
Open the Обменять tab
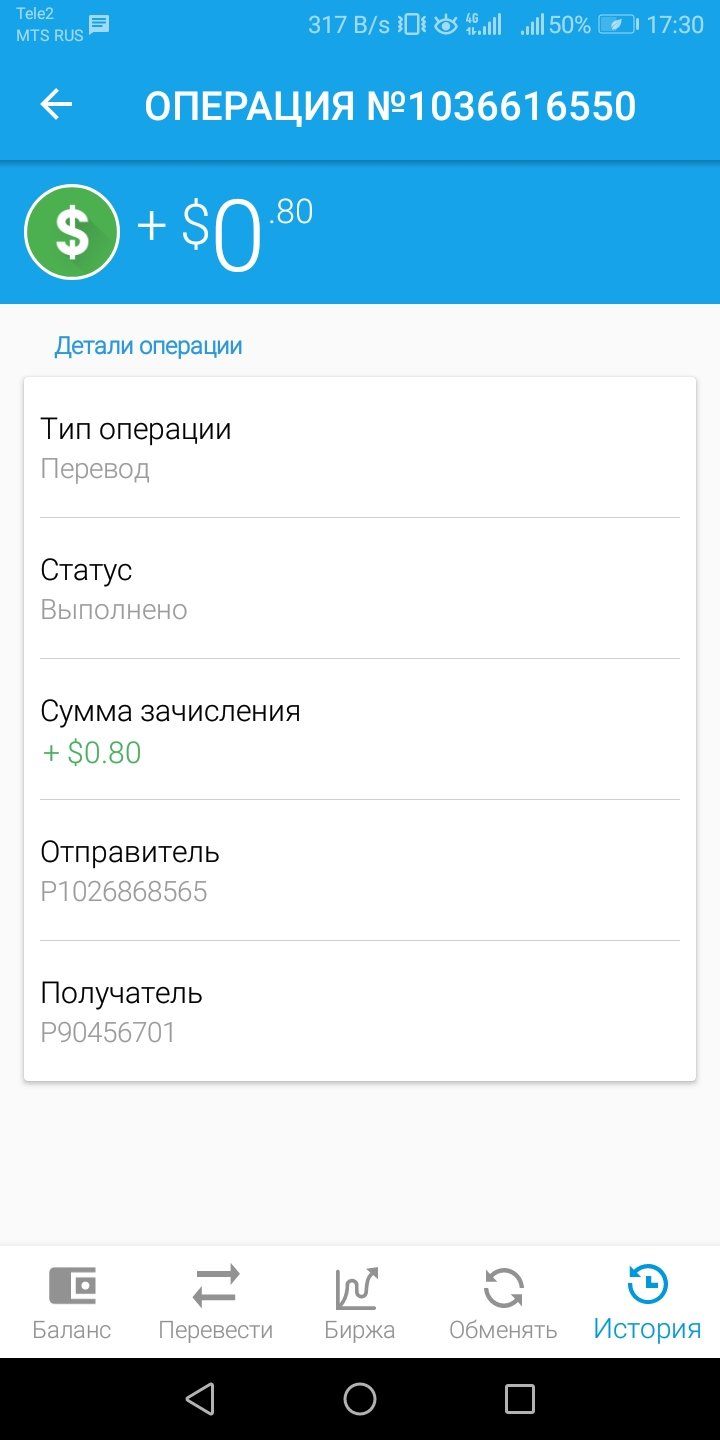coord(503,1302)
